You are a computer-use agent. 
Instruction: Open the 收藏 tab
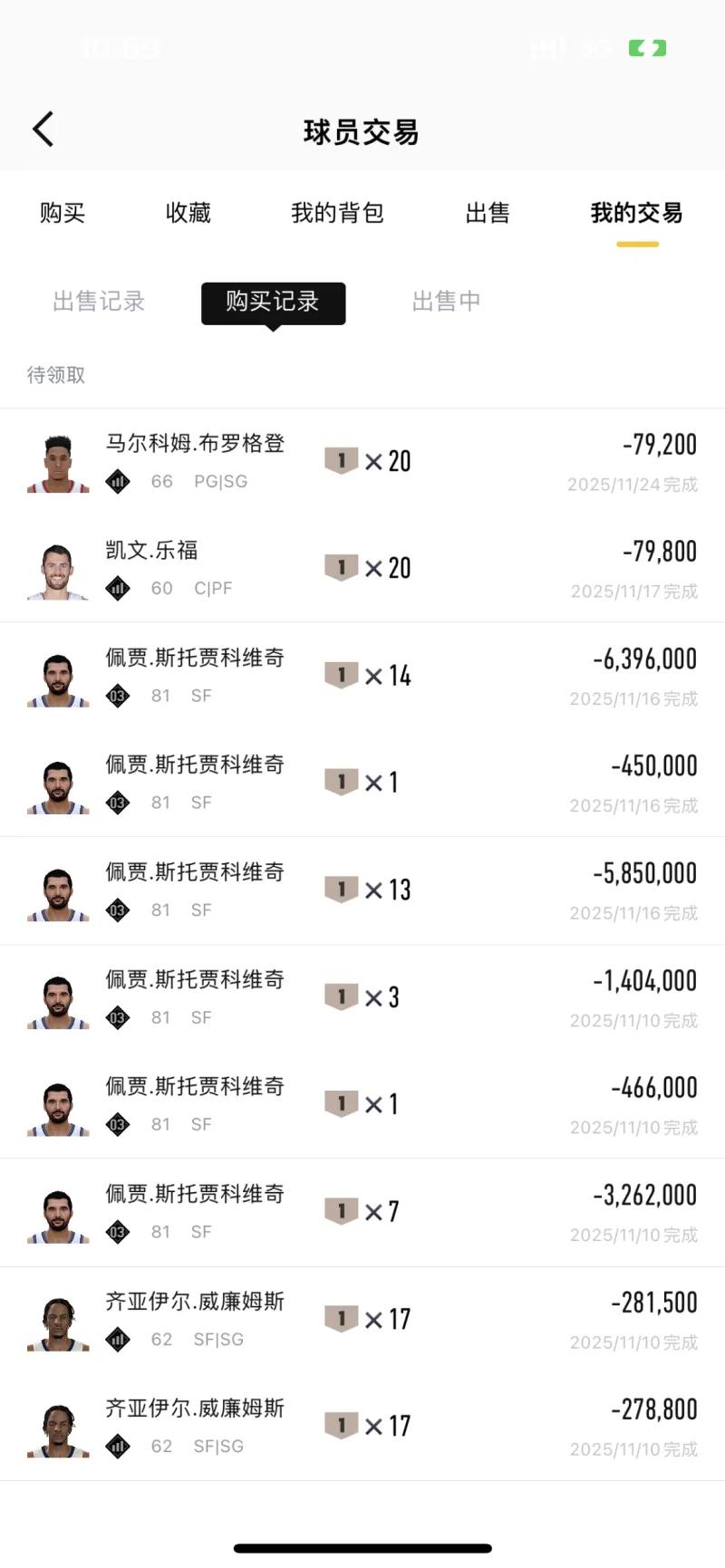[x=188, y=213]
